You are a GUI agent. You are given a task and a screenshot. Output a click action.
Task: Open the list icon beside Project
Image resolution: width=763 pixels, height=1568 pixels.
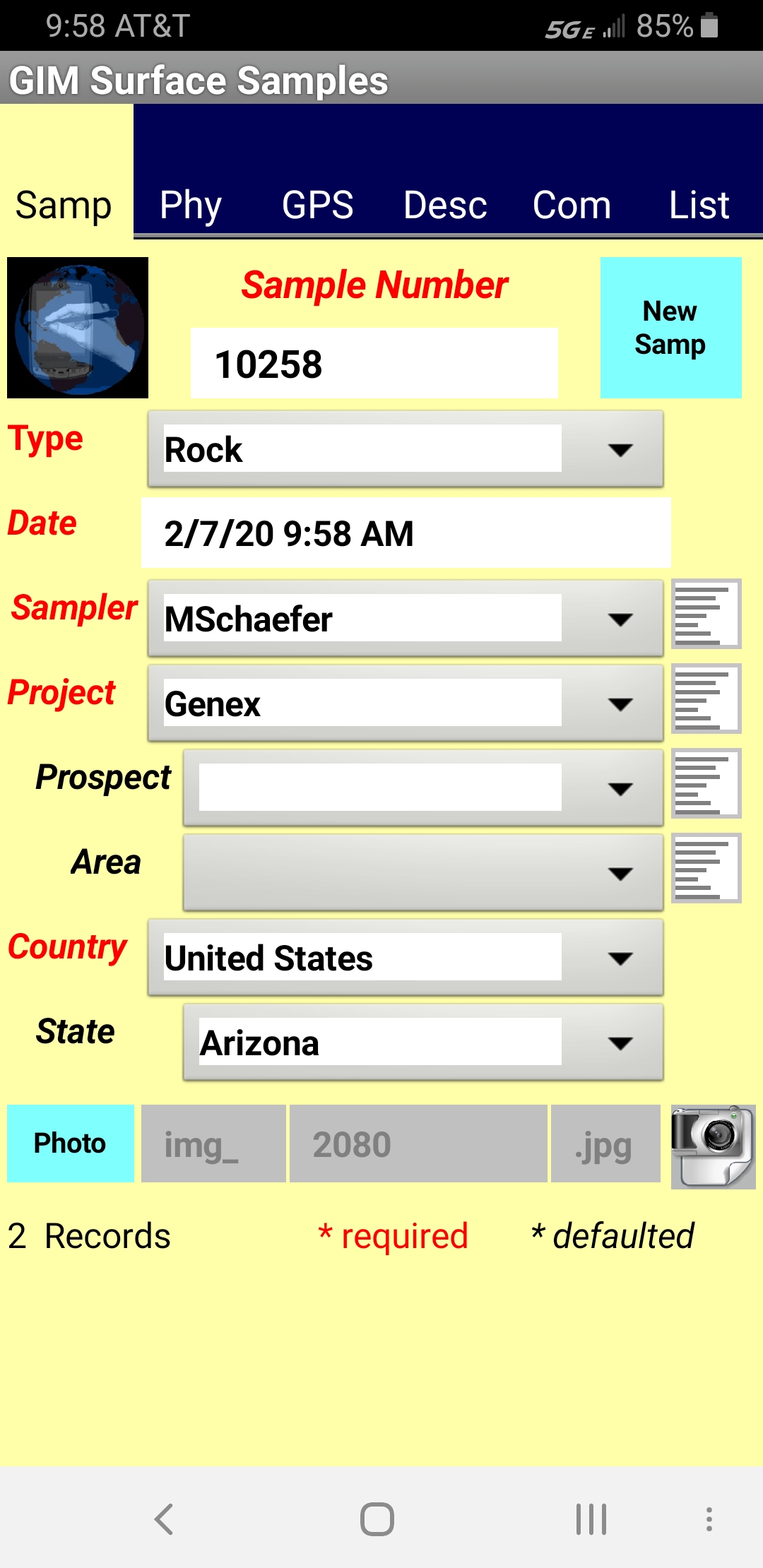[705, 699]
